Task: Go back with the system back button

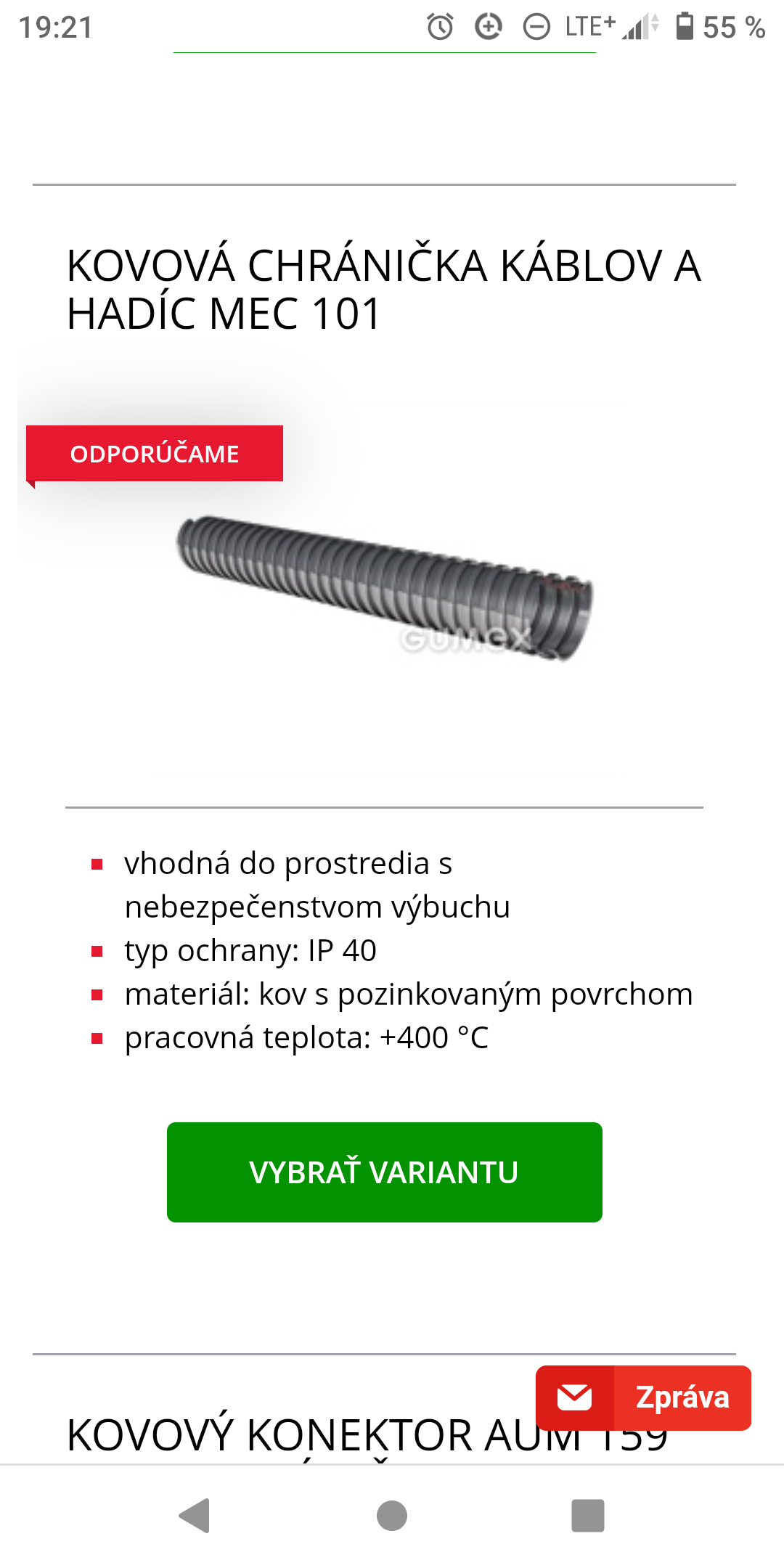Action: pos(195,1516)
